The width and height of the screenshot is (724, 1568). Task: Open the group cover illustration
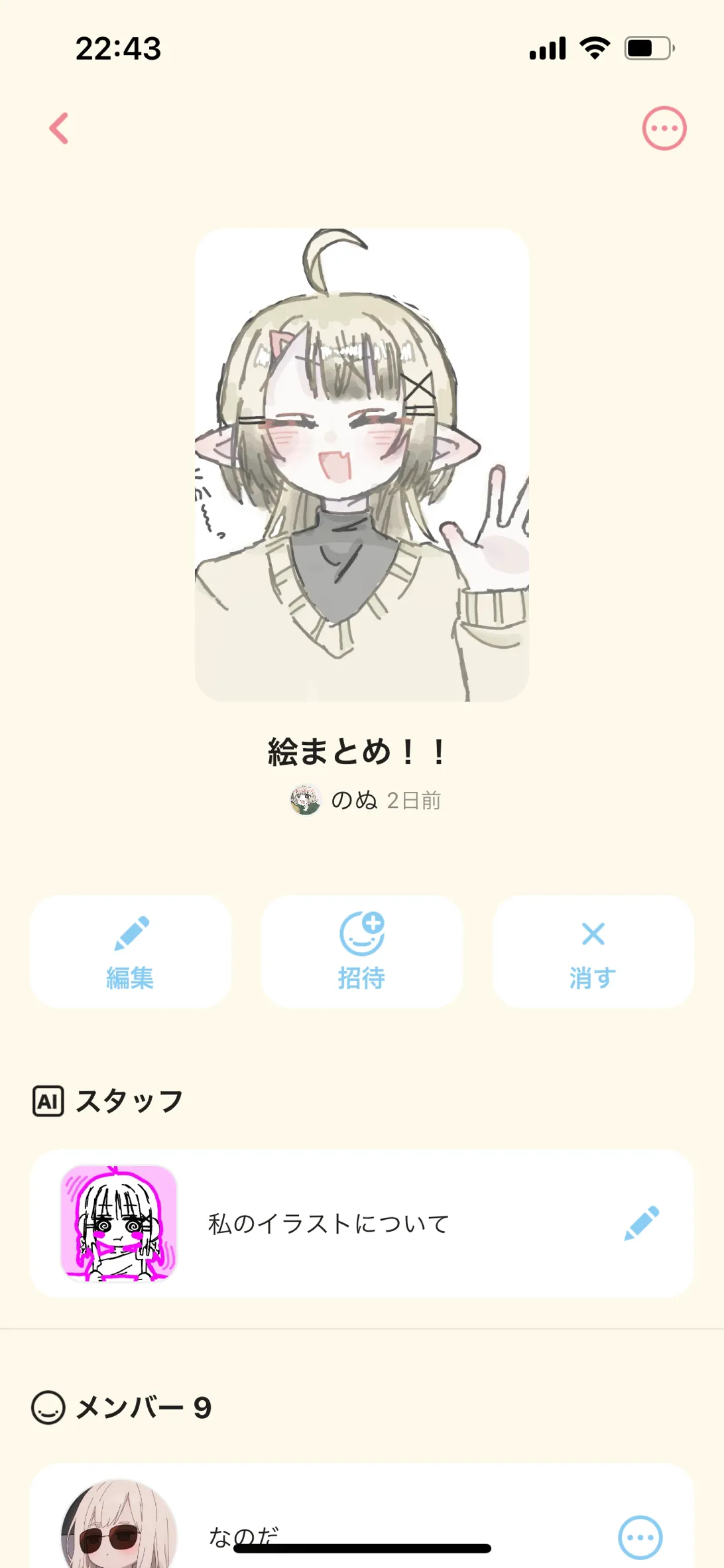(361, 464)
